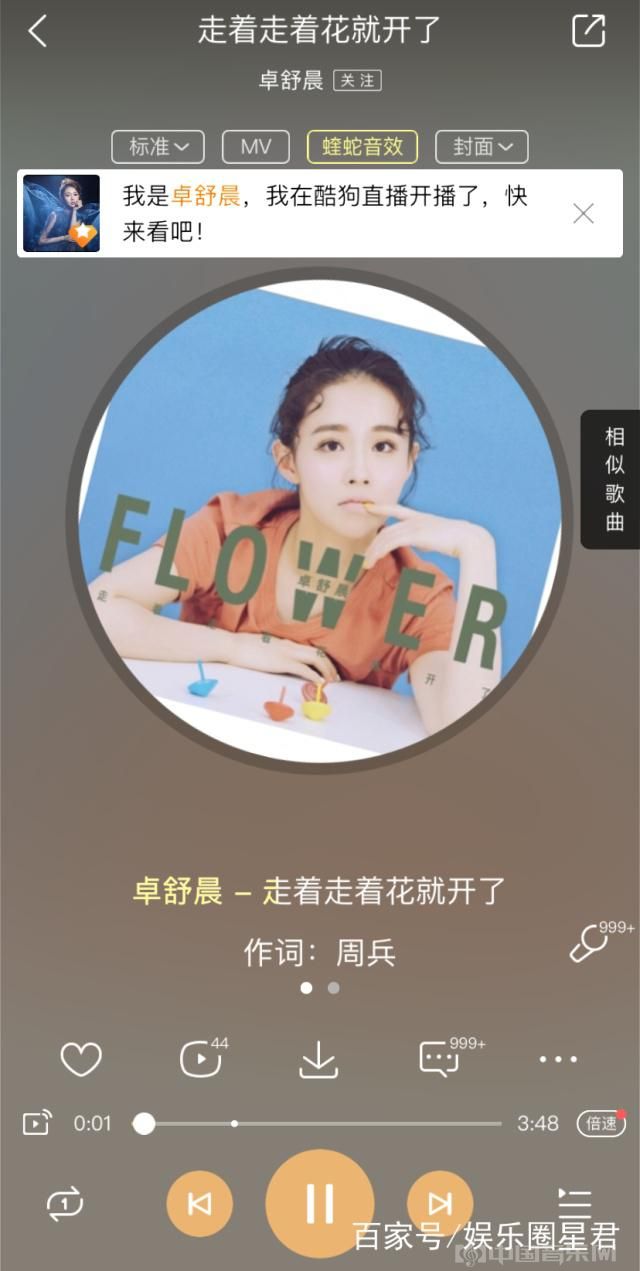Toggle the single-repeat play mode

[65, 1204]
